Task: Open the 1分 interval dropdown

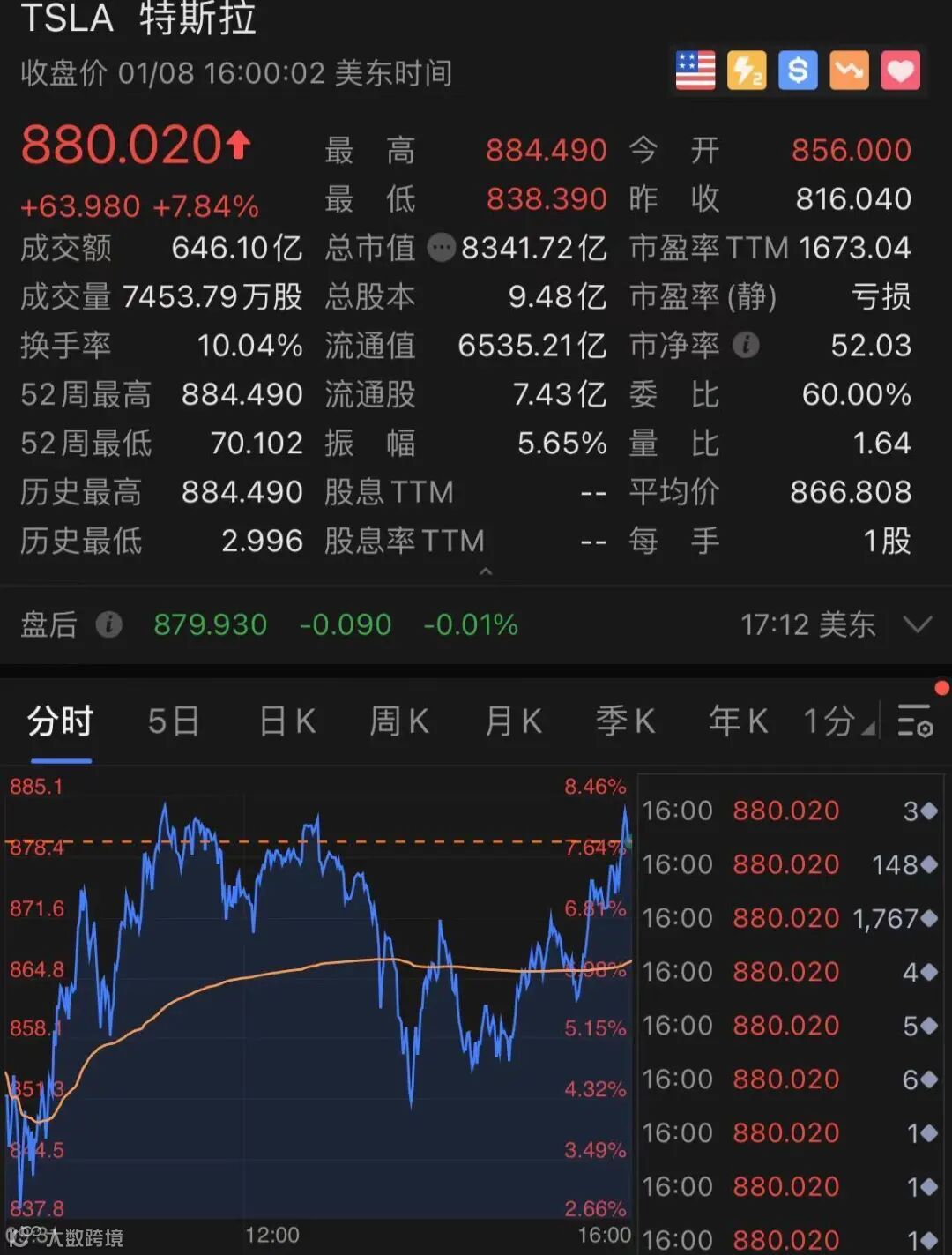Action: (x=838, y=722)
